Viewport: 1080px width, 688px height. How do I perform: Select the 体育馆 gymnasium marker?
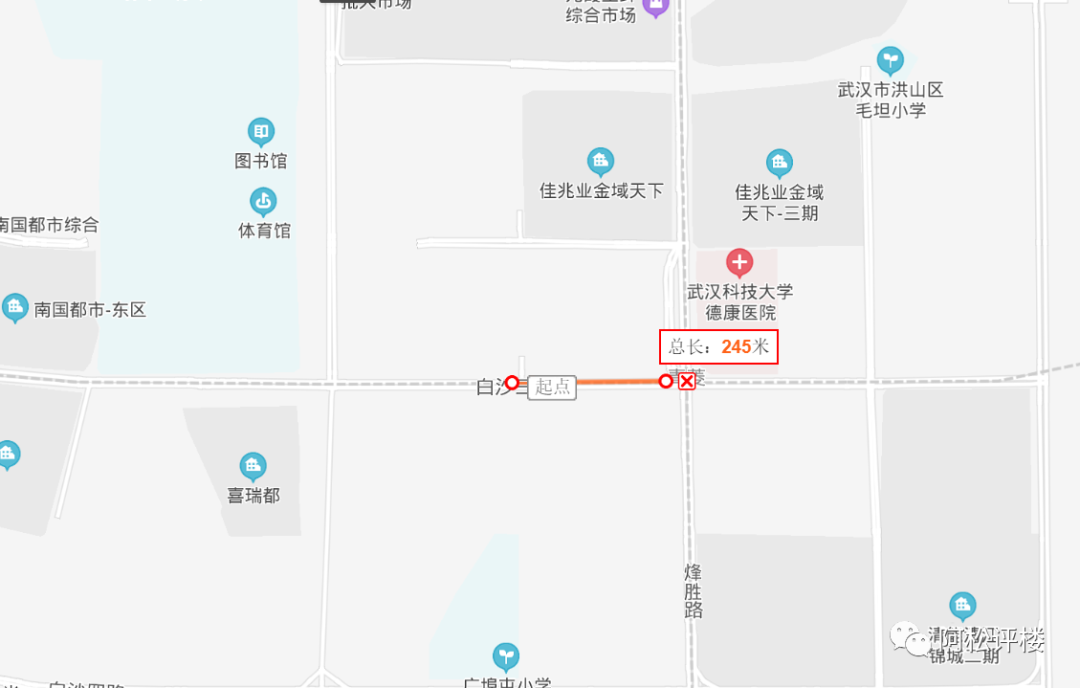pyautogui.click(x=263, y=202)
